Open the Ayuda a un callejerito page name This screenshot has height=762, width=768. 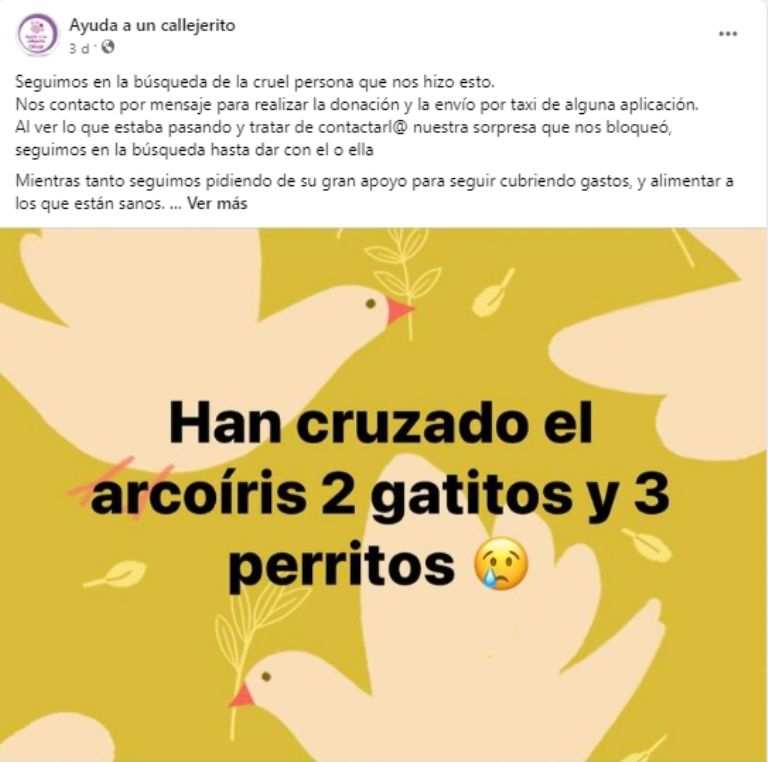152,25
